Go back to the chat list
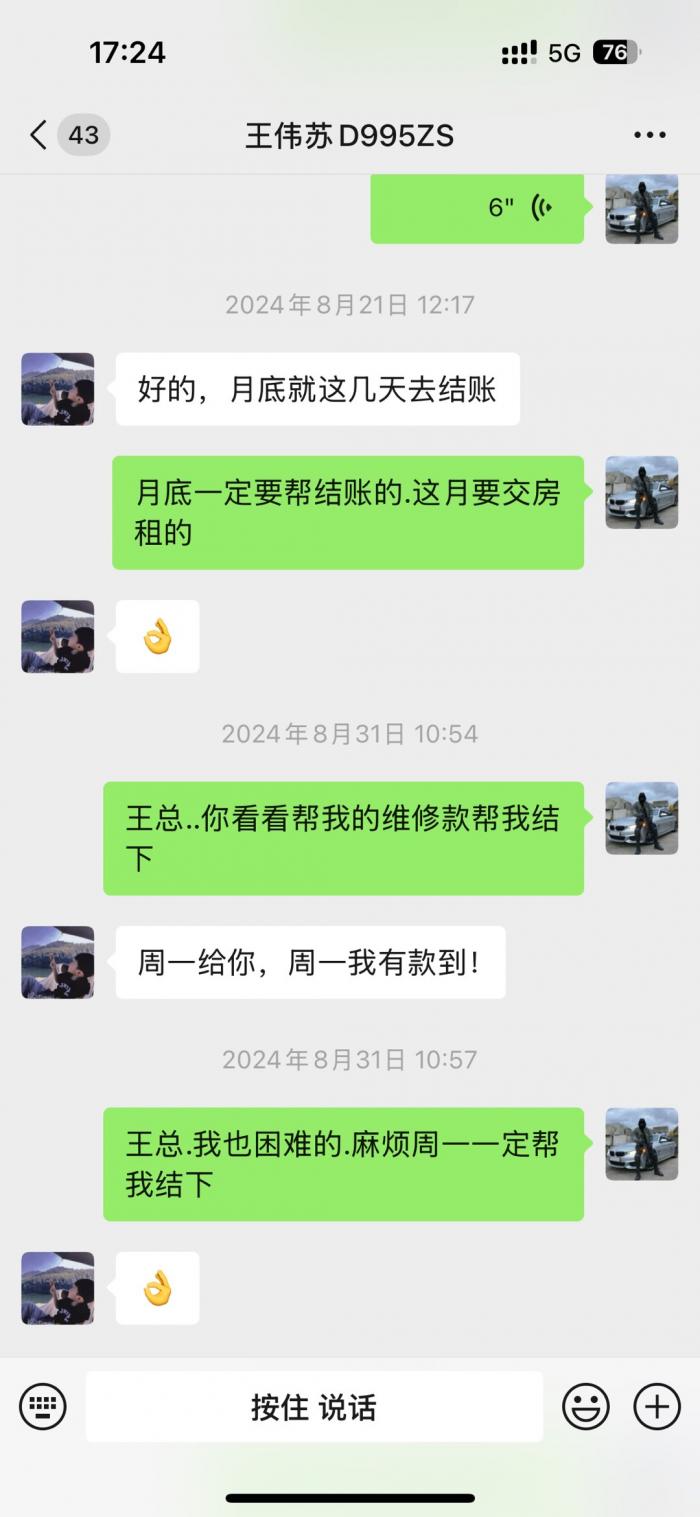This screenshot has height=1517, width=700. point(39,135)
